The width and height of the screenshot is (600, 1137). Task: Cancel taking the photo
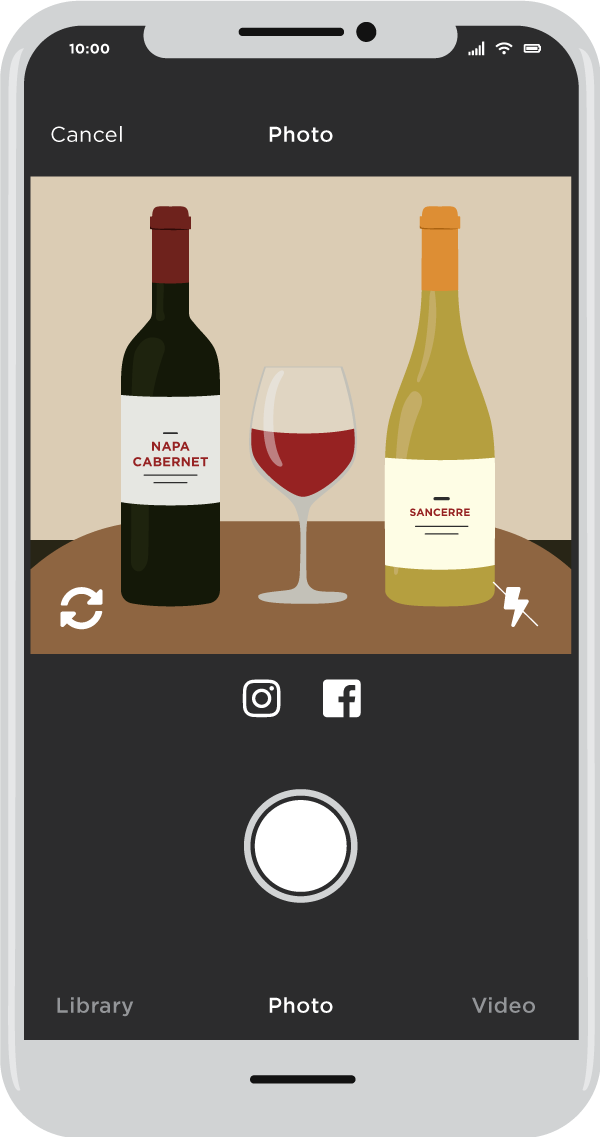pyautogui.click(x=87, y=135)
